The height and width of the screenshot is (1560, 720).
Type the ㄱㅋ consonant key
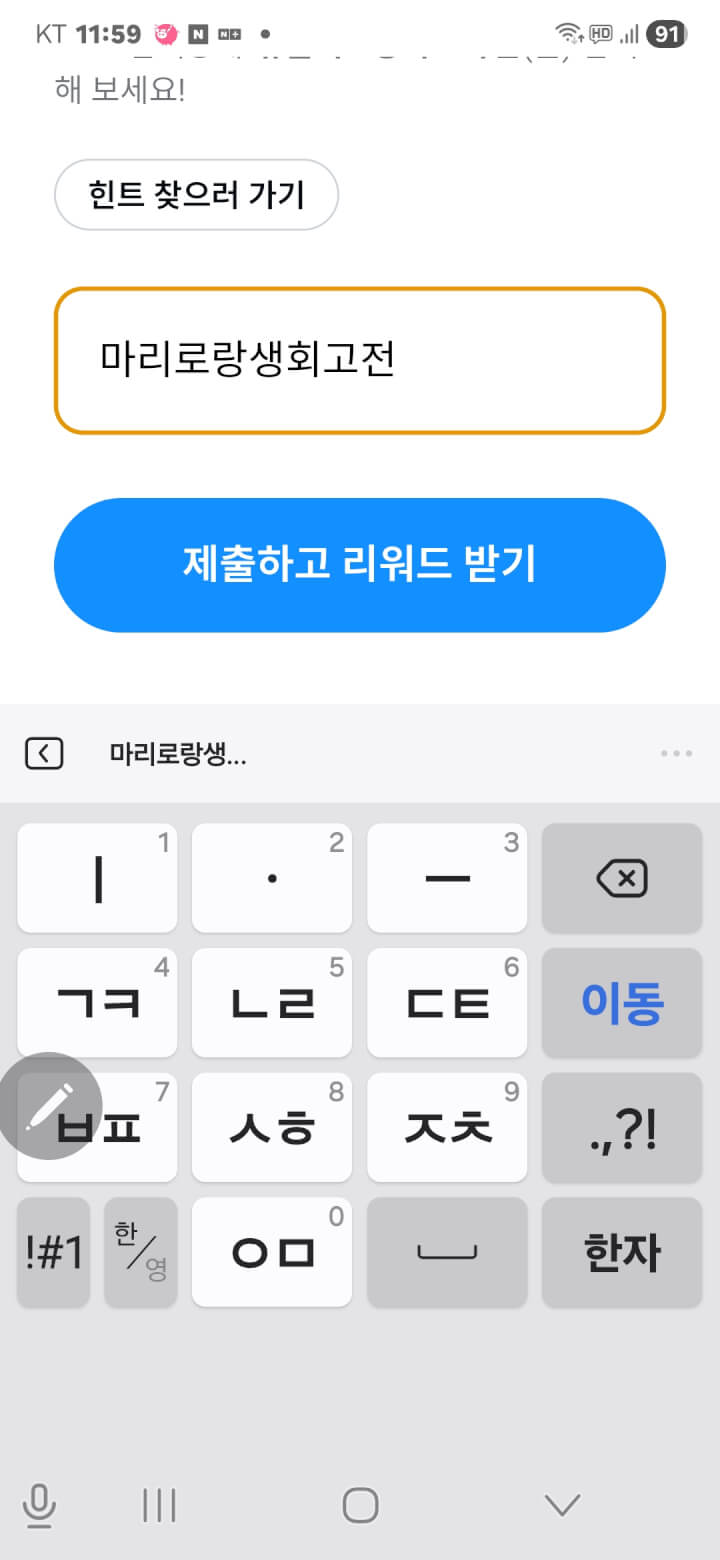[x=97, y=1003]
